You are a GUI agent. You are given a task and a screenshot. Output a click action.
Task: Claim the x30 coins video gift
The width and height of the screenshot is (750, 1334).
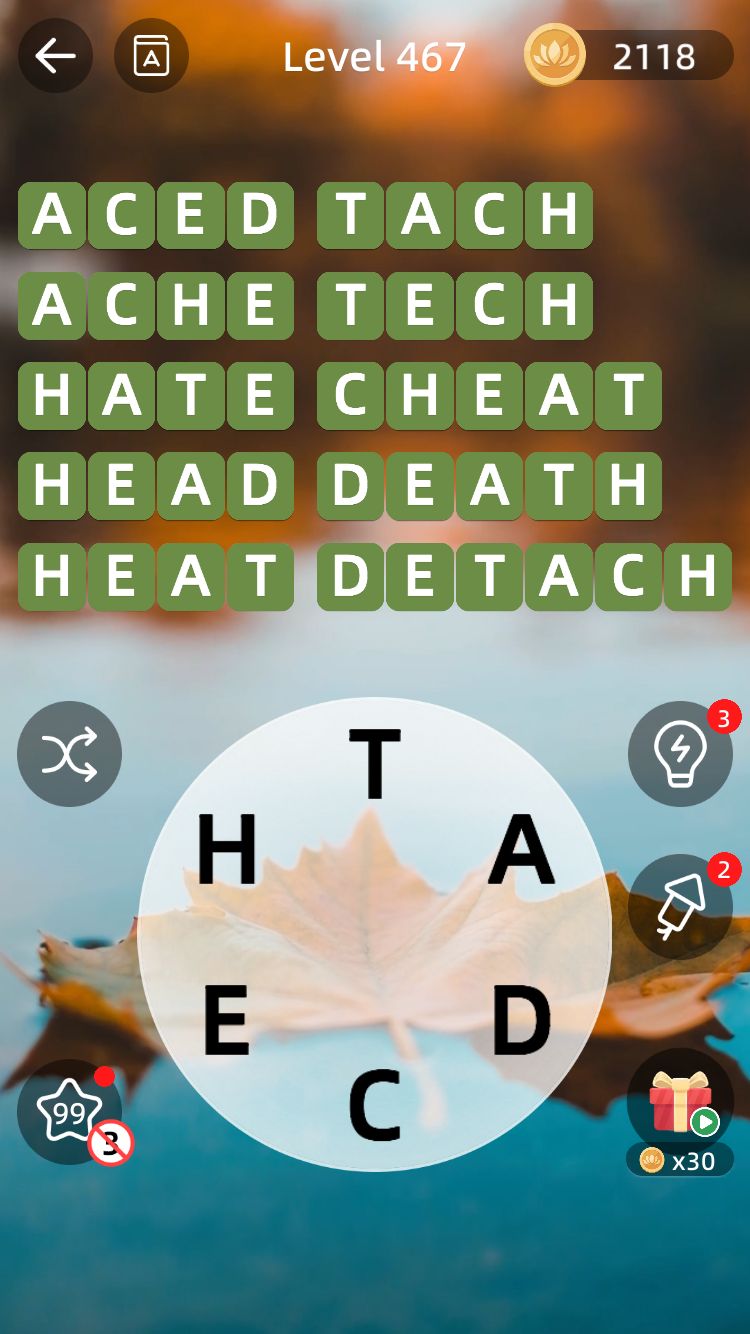point(680,1105)
